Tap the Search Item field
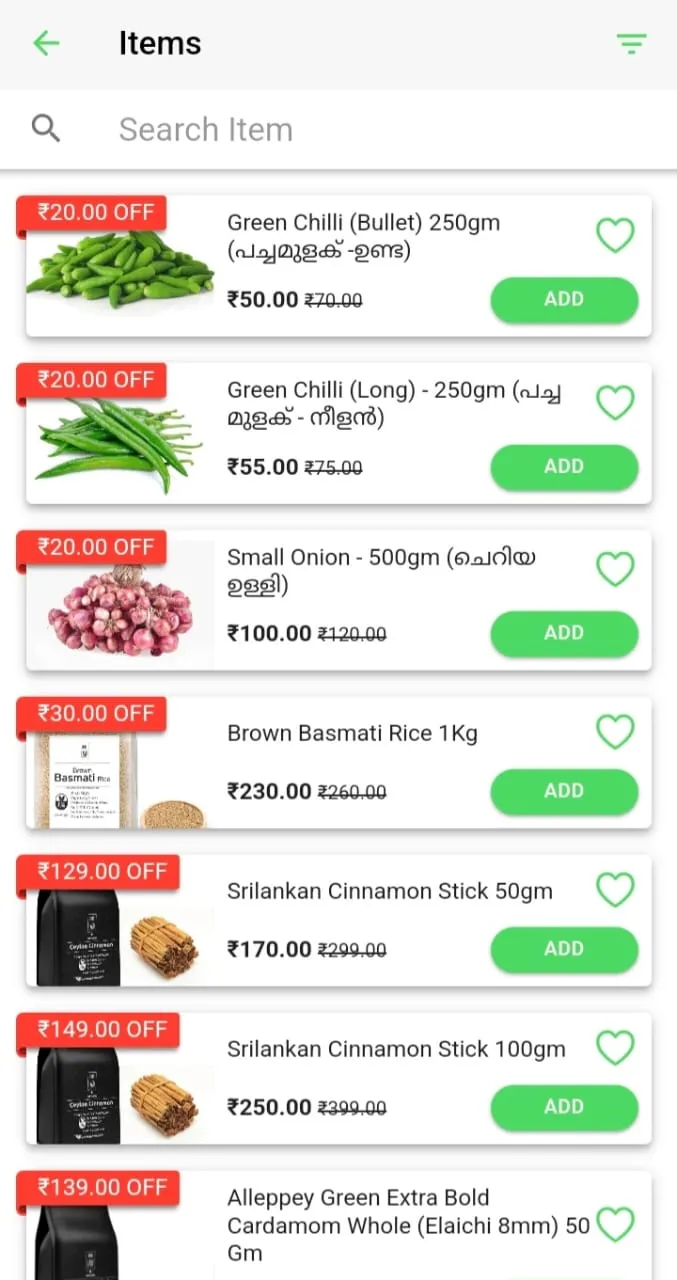The width and height of the screenshot is (677, 1280). (338, 129)
